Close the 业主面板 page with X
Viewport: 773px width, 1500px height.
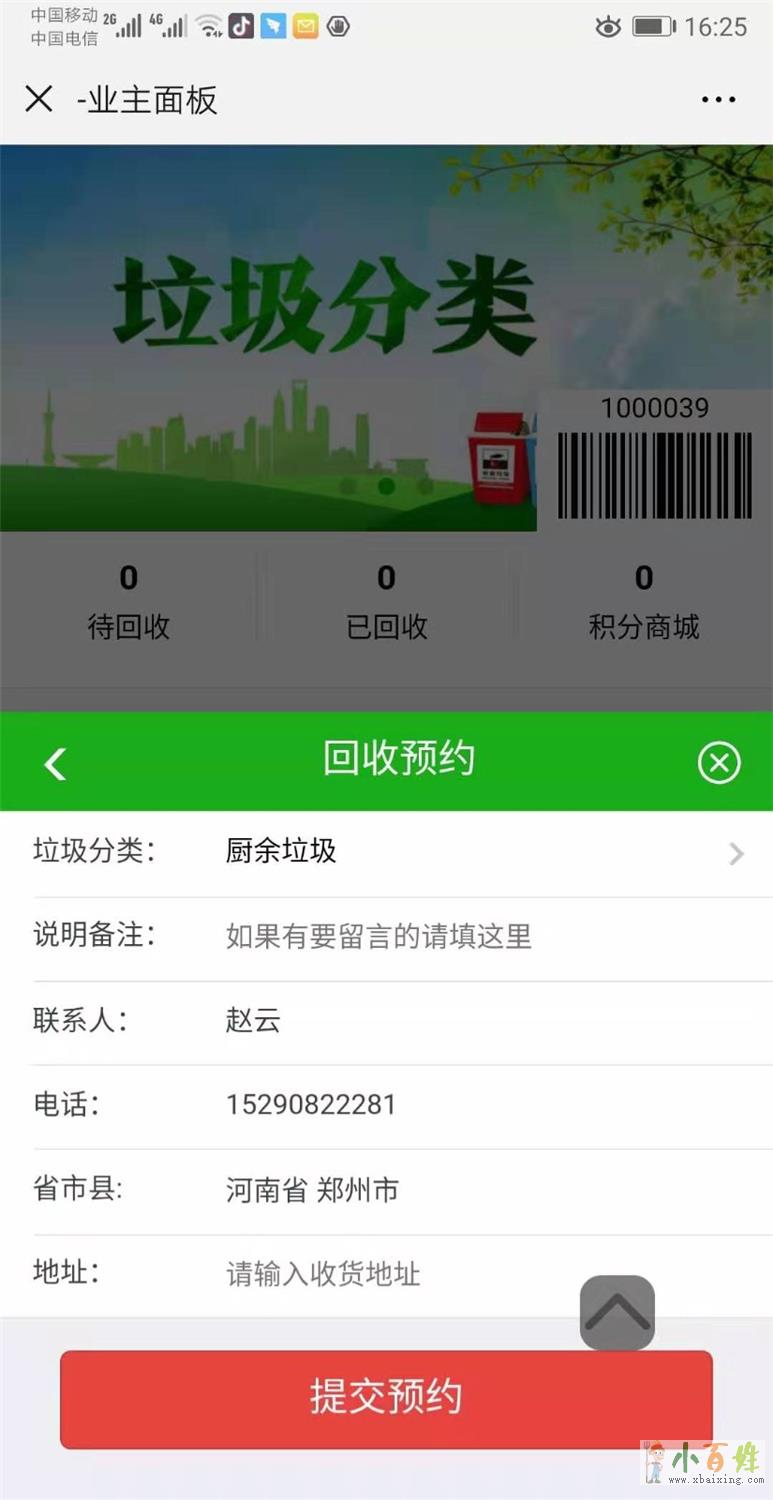point(39,99)
